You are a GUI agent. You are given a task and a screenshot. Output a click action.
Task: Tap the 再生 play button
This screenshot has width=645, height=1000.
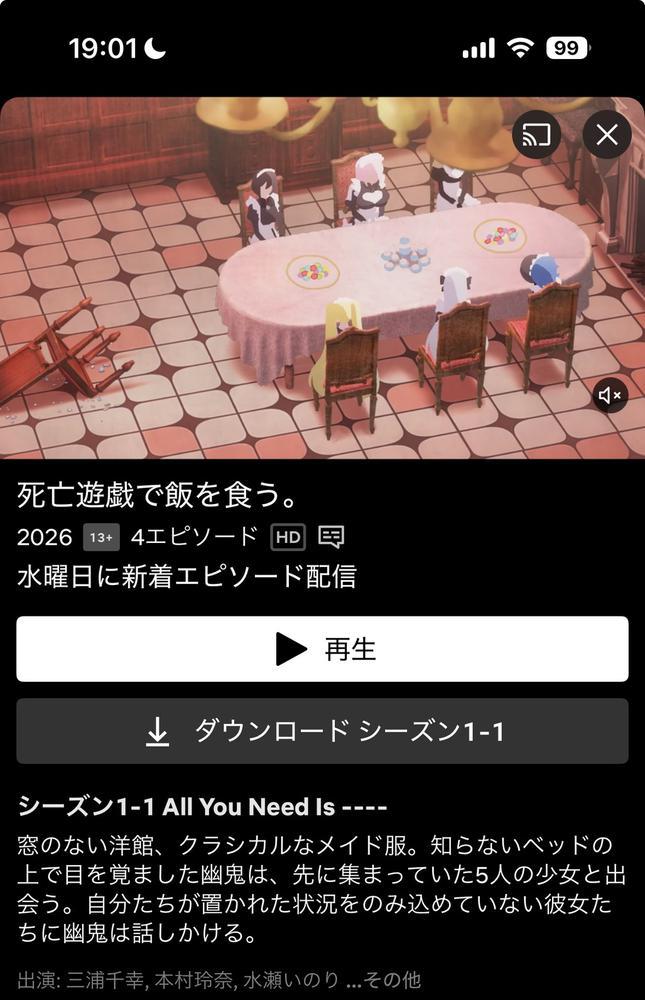tap(322, 649)
